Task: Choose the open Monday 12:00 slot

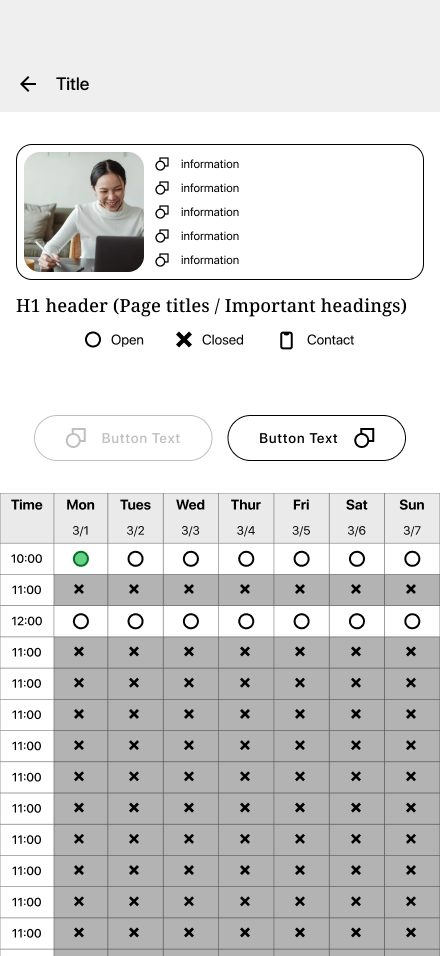Action: 80,621
